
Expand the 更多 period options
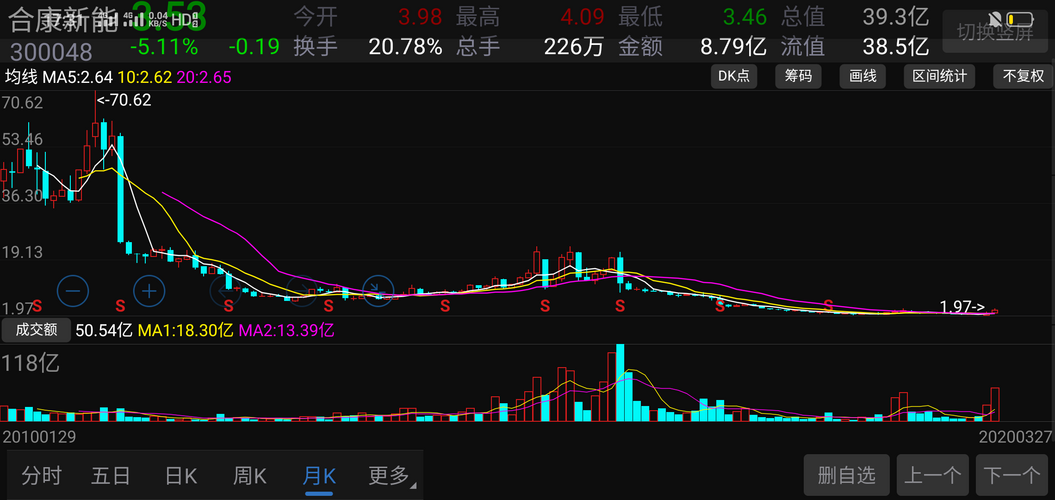click(x=390, y=475)
